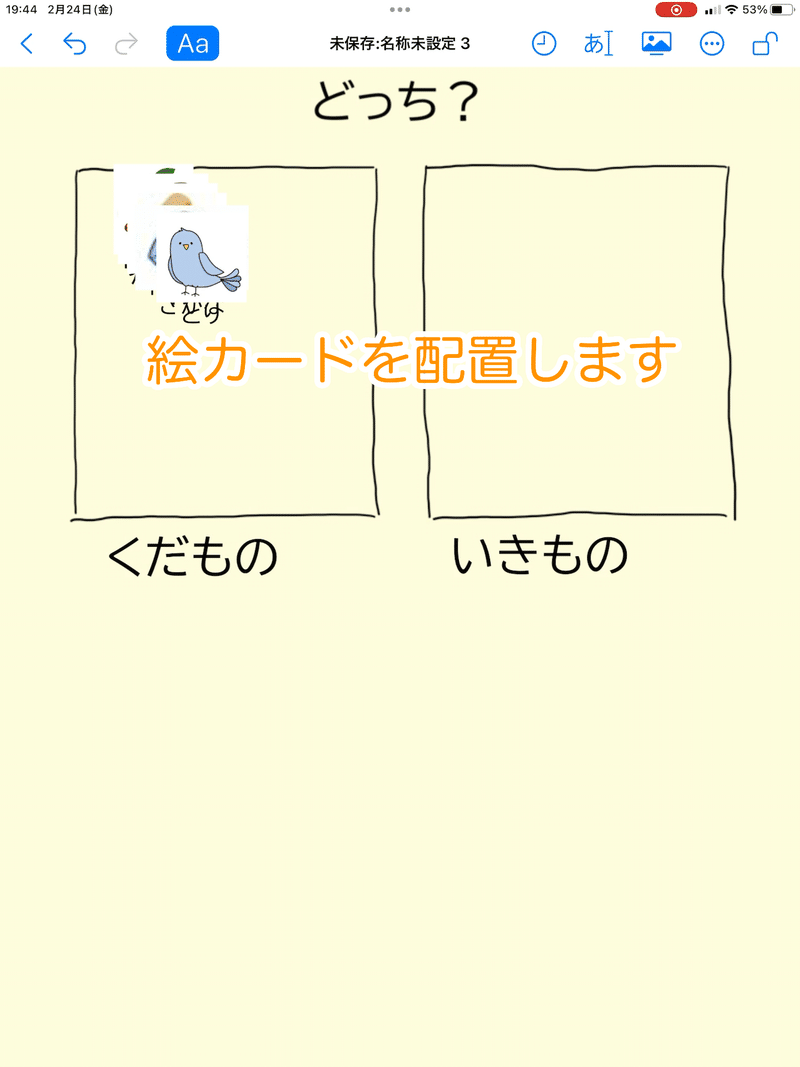Select the あ text input tool
800x1067 pixels.
(597, 43)
